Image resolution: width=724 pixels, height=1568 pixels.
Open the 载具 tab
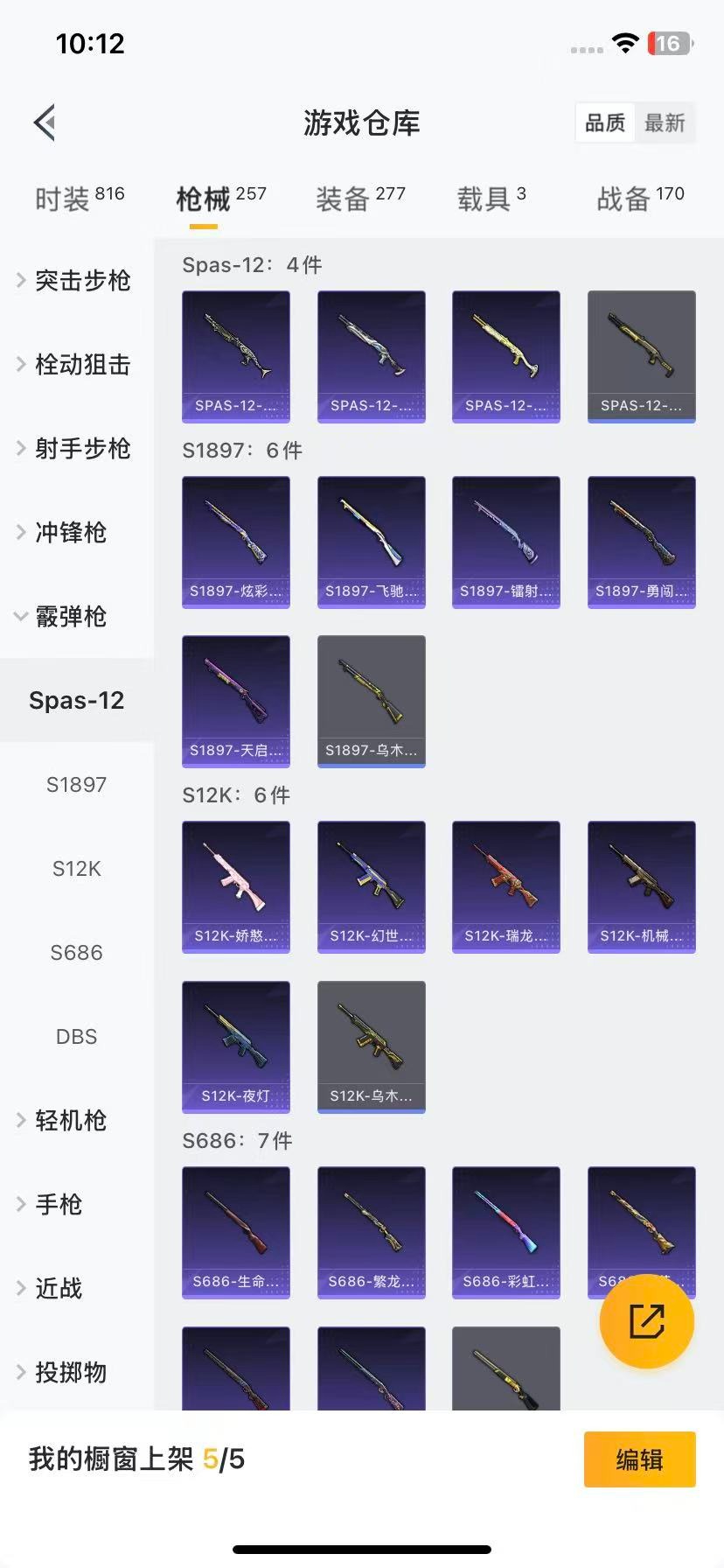[491, 197]
